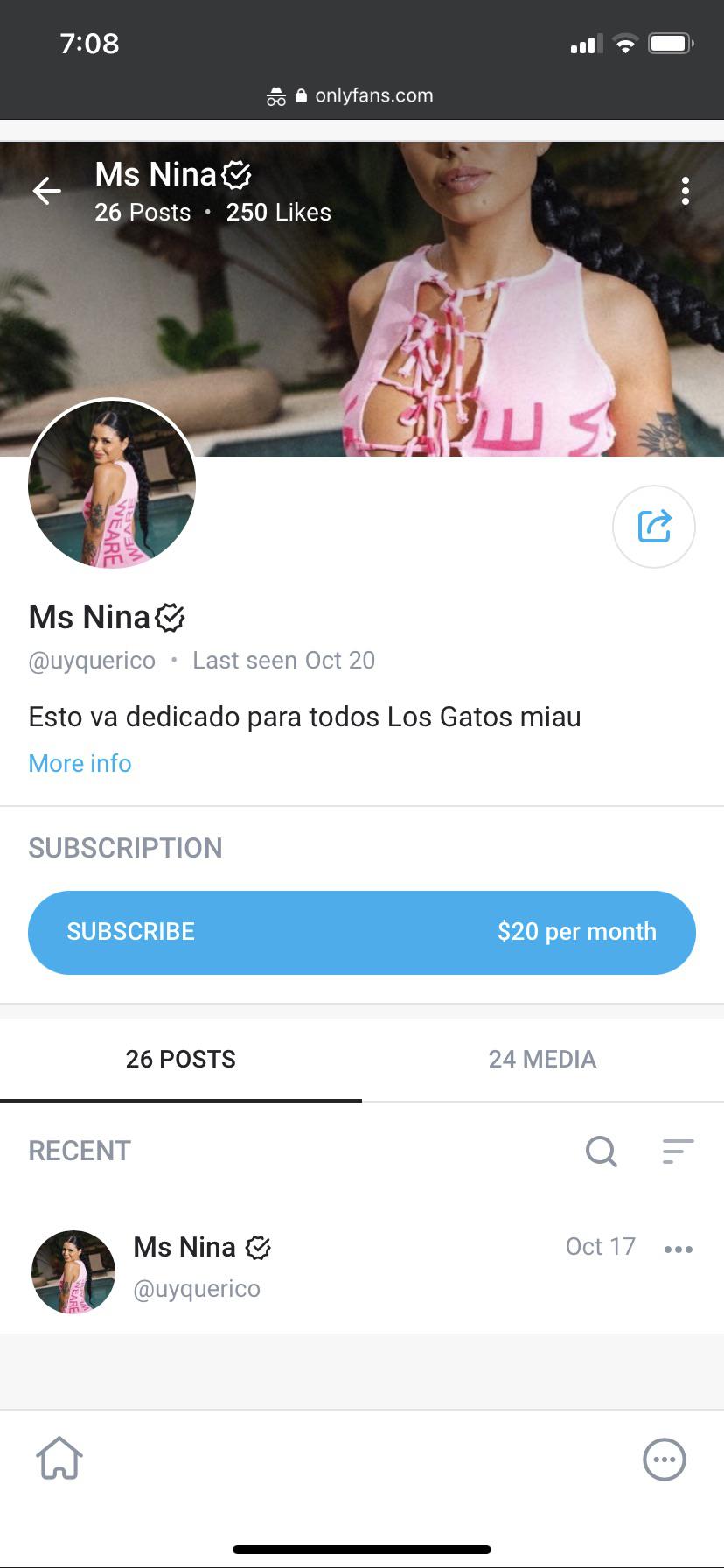Viewport: 724px width, 1568px height.
Task: Switch to the 24 Media tab
Action: click(x=542, y=1060)
